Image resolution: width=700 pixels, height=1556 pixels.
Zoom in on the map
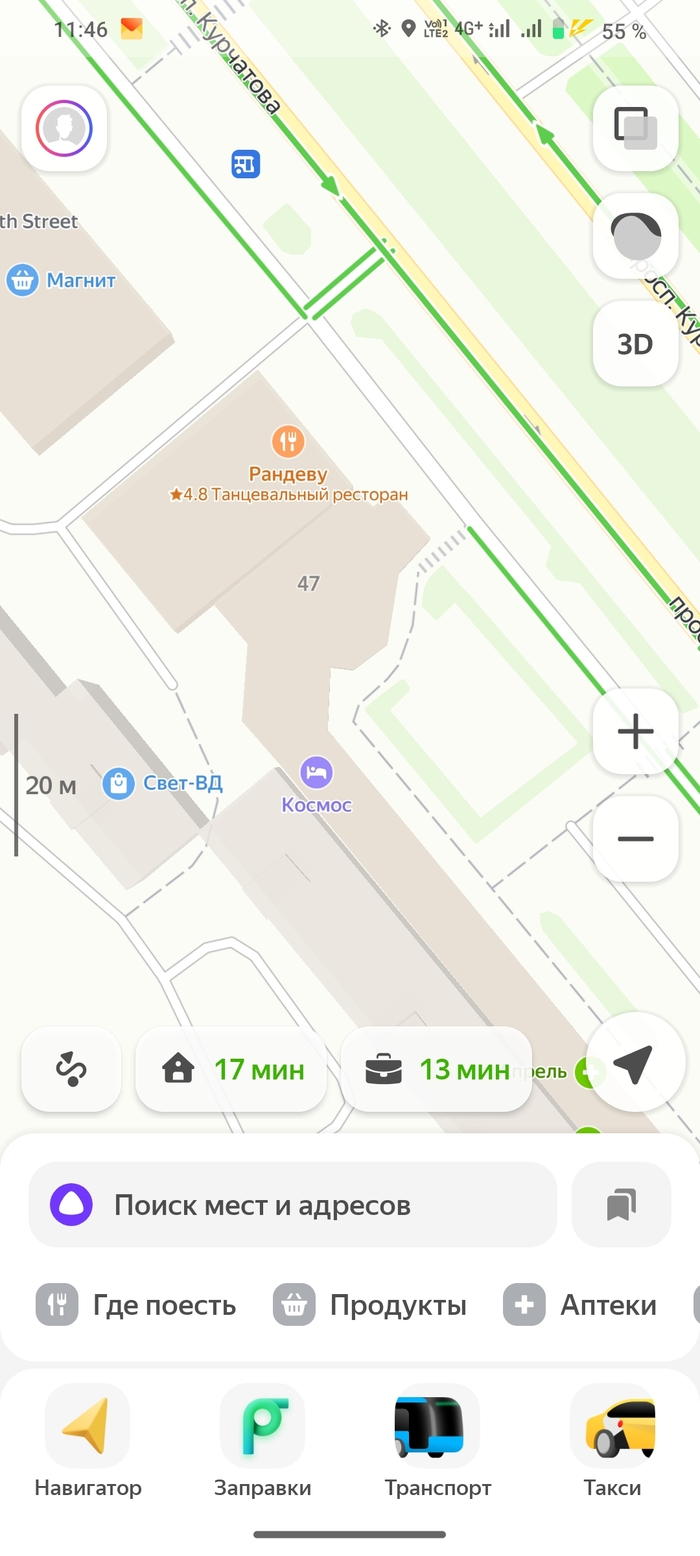[x=635, y=731]
